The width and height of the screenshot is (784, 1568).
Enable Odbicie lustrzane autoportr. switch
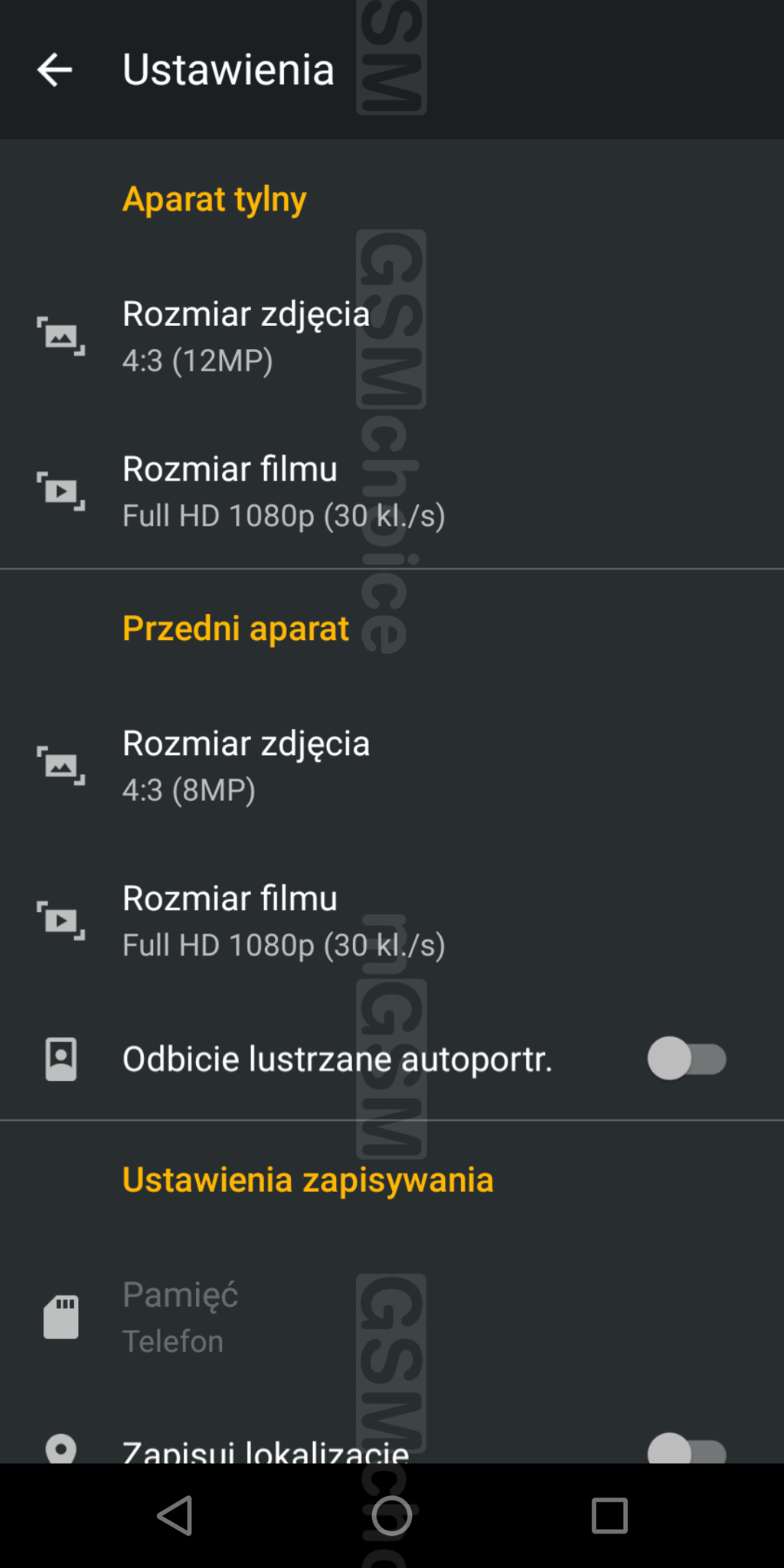pyautogui.click(x=687, y=1059)
